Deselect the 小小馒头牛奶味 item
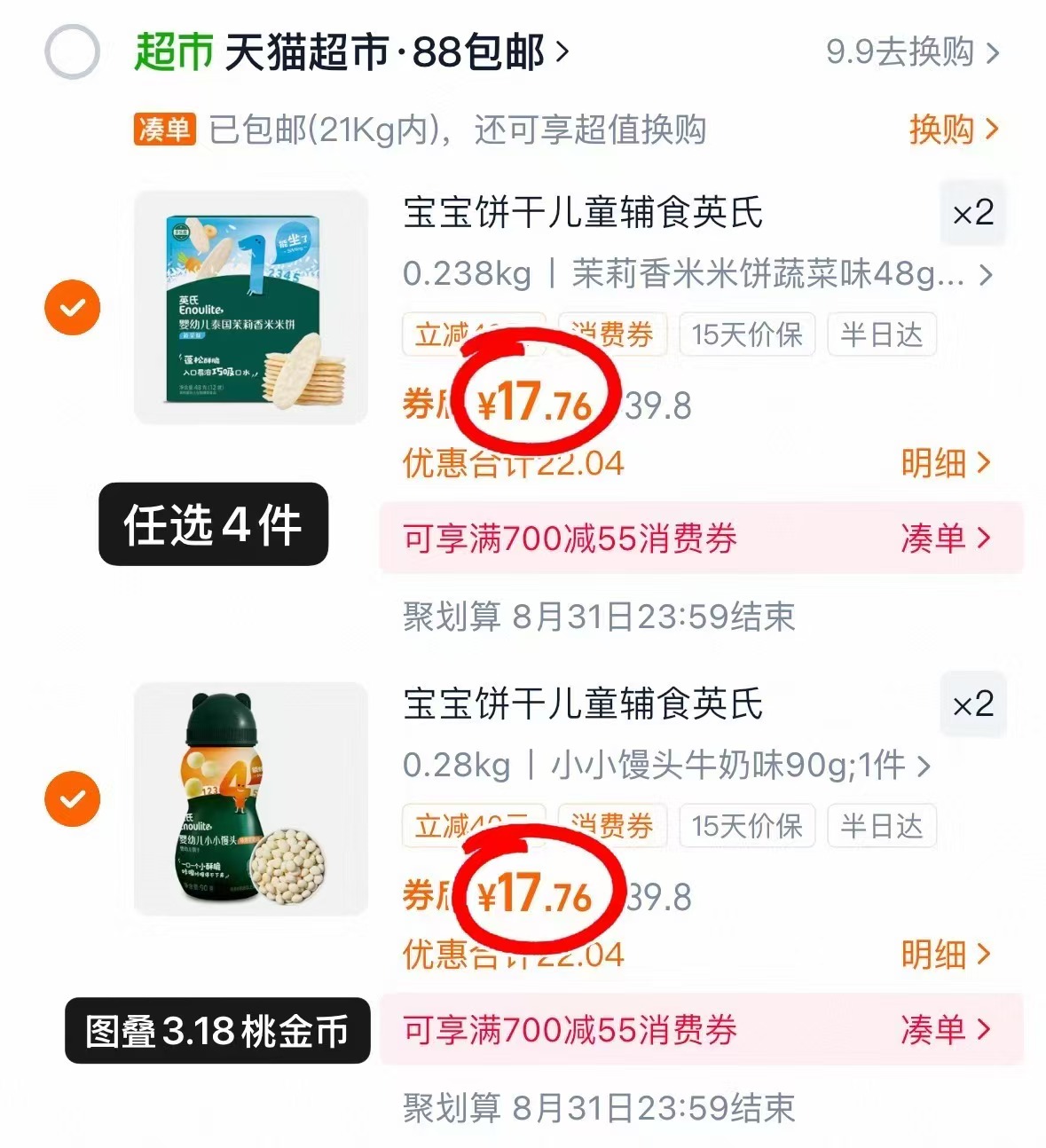The width and height of the screenshot is (1046, 1148). tap(73, 798)
